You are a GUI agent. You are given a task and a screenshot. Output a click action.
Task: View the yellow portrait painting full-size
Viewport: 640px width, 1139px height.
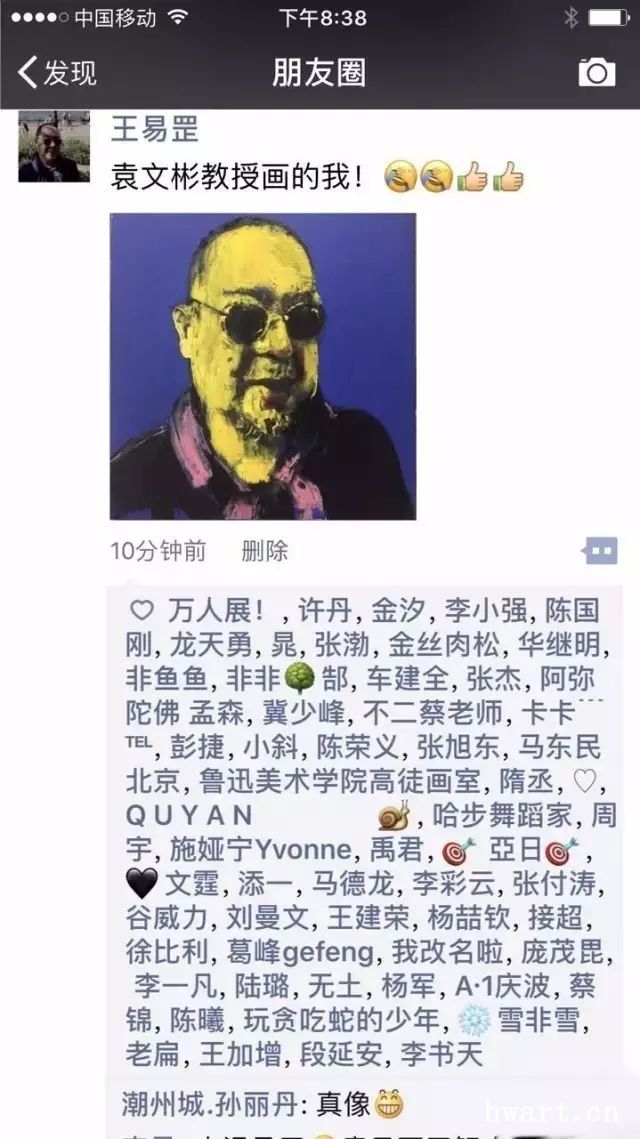coord(263,366)
